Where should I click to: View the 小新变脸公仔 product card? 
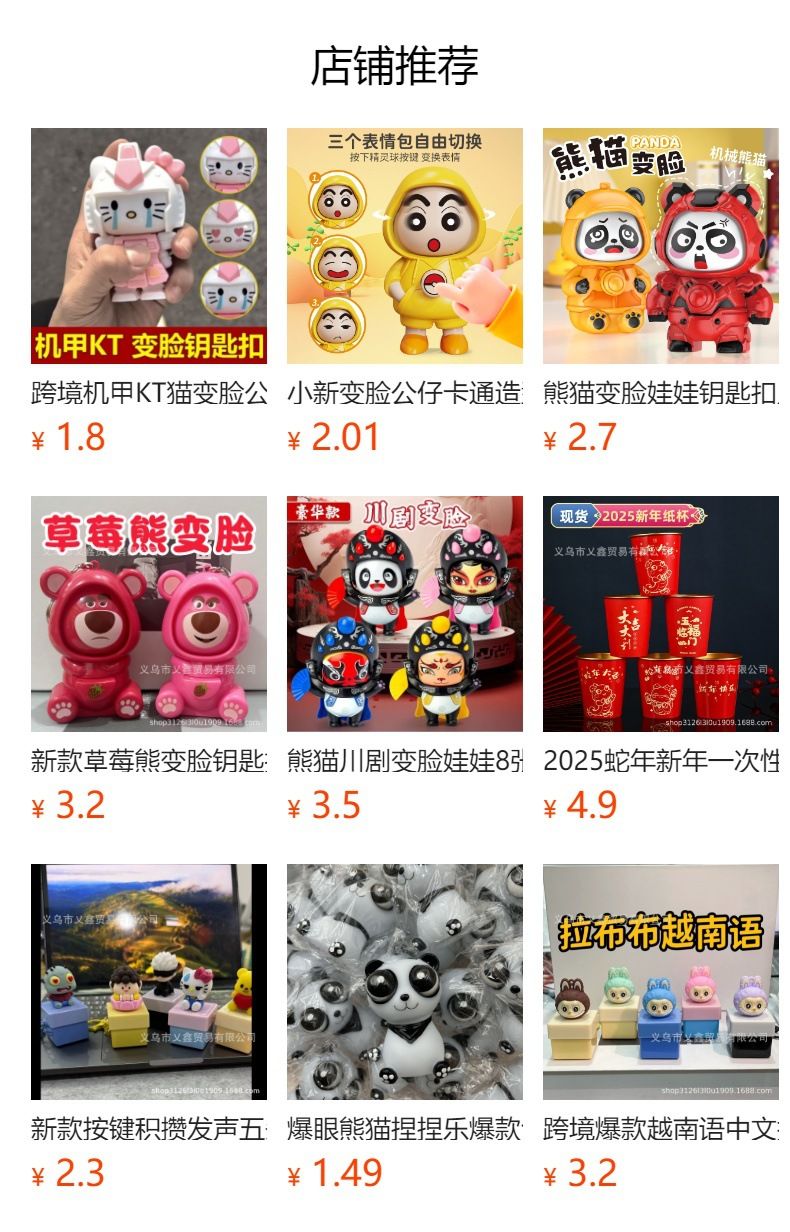405,246
